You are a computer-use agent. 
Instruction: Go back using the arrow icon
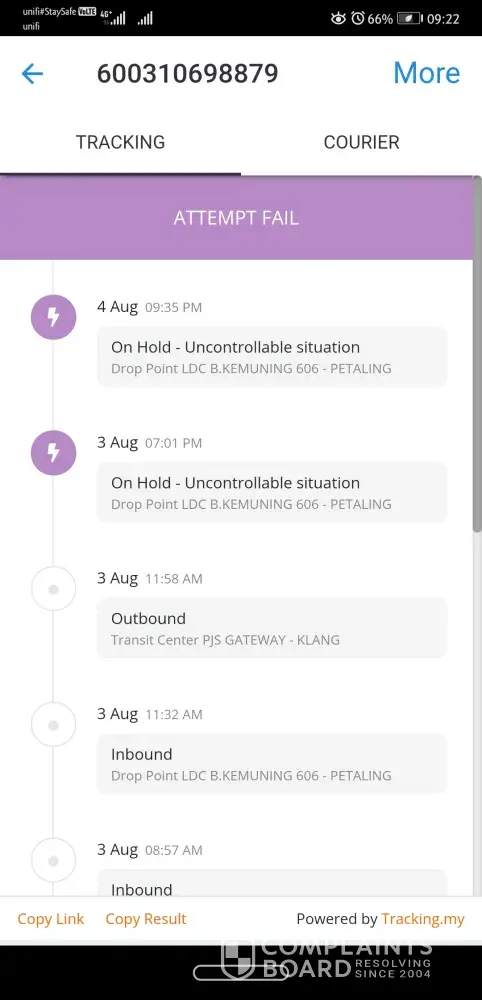click(32, 74)
